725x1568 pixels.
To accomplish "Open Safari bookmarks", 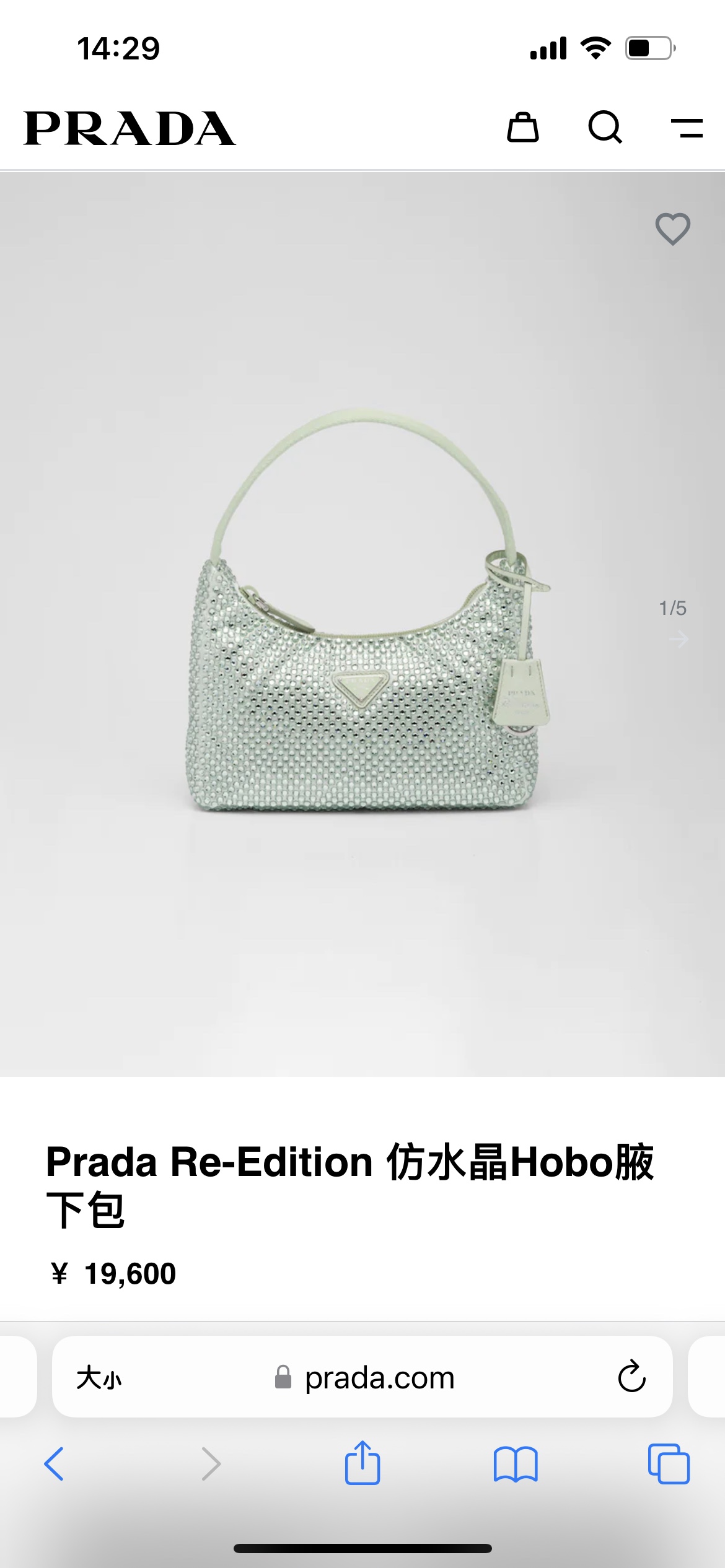I will pyautogui.click(x=516, y=1464).
